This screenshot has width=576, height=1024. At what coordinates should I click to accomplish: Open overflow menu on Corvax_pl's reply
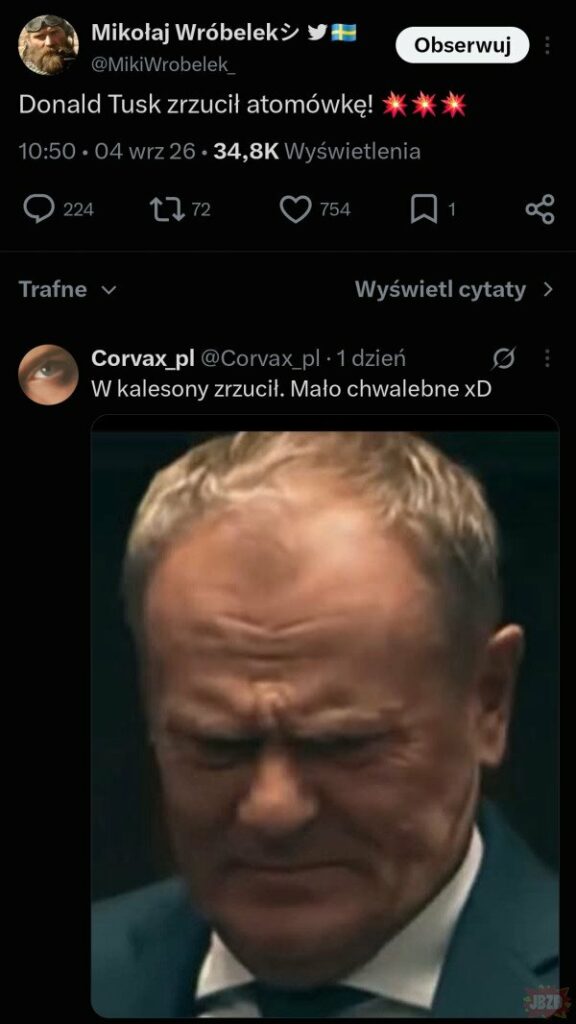[x=547, y=358]
